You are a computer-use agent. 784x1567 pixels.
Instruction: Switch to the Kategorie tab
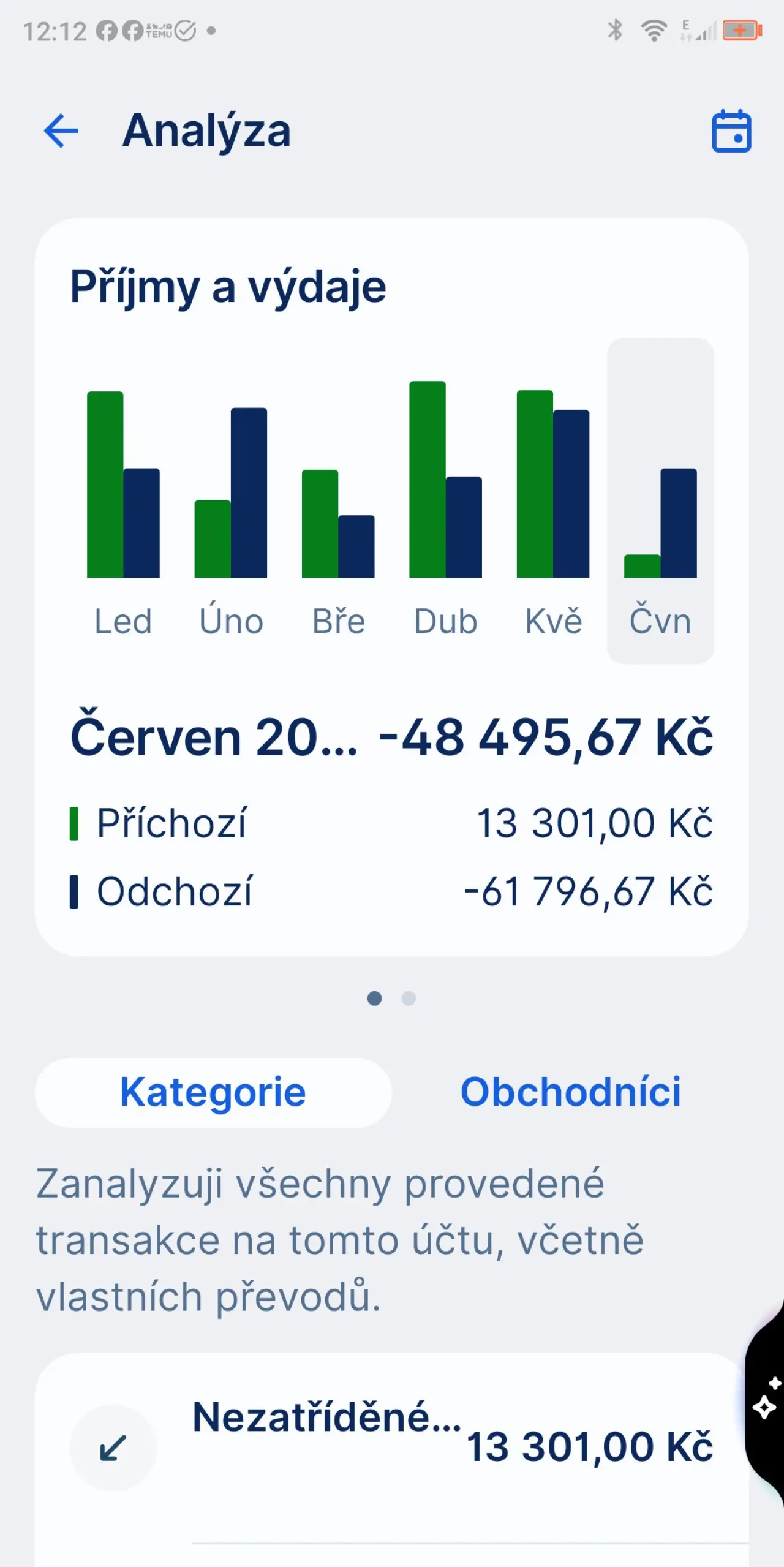(213, 1092)
